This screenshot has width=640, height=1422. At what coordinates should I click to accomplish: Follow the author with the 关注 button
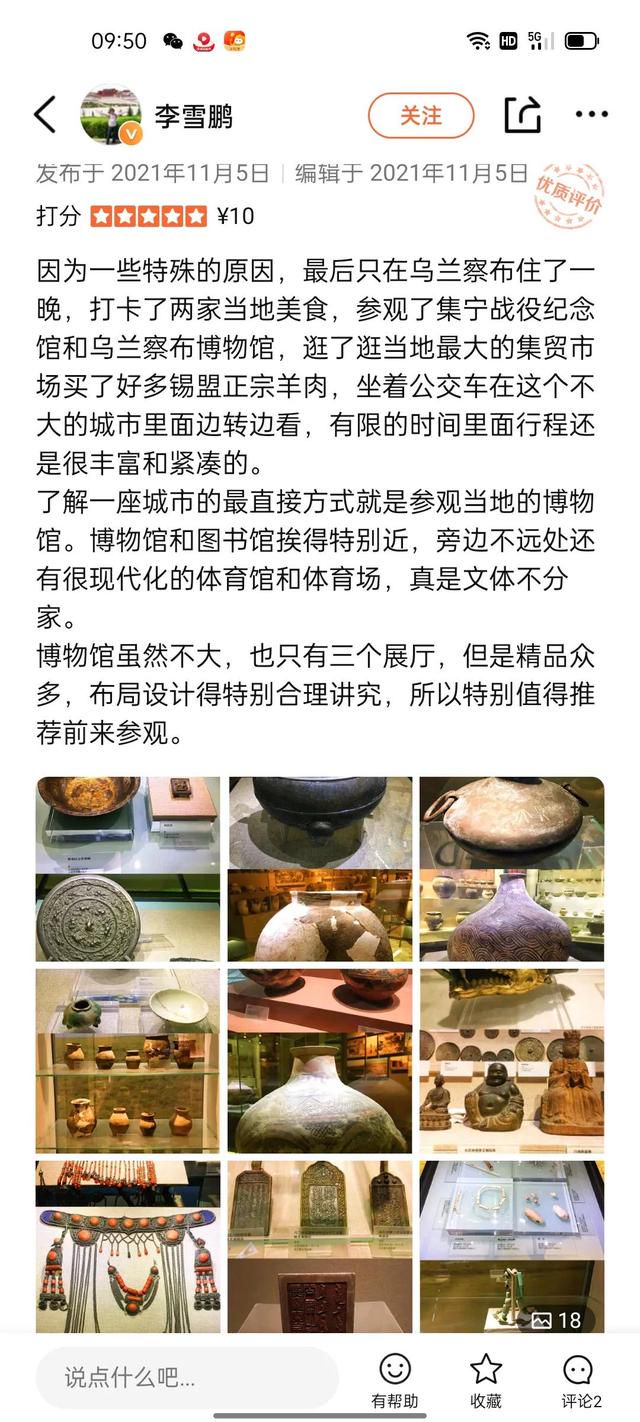pyautogui.click(x=421, y=115)
